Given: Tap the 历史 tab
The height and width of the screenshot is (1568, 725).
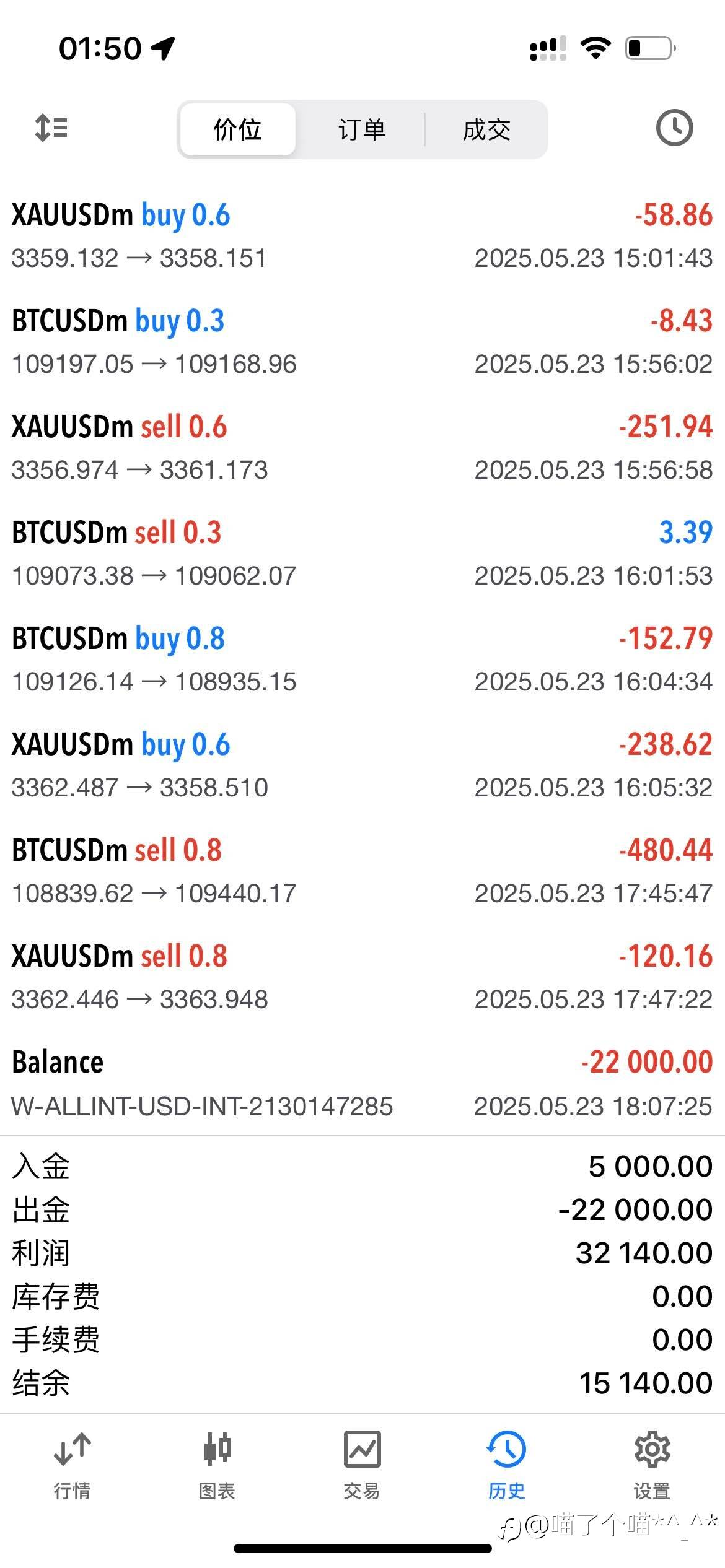Looking at the screenshot, I should 506,1466.
